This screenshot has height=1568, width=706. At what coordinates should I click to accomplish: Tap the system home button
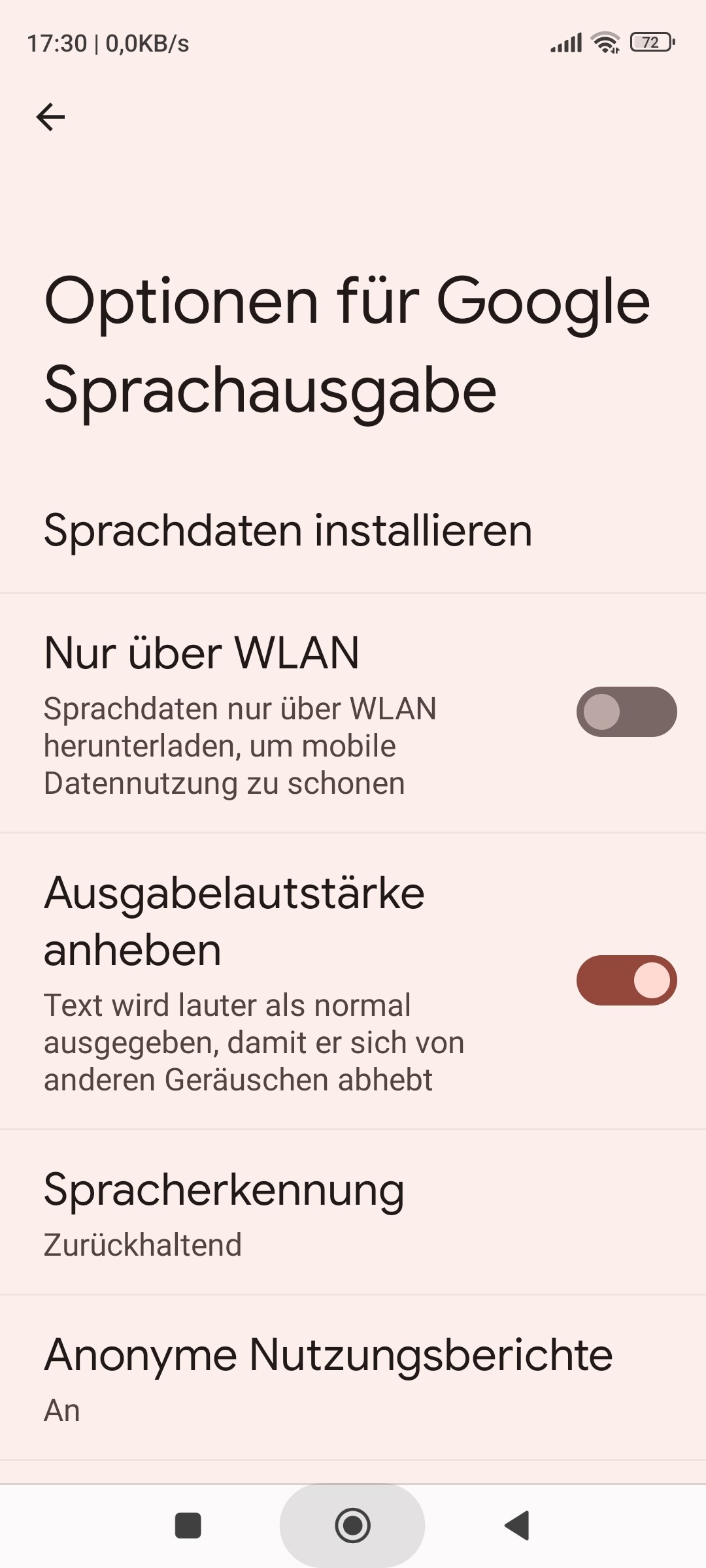point(352,1526)
